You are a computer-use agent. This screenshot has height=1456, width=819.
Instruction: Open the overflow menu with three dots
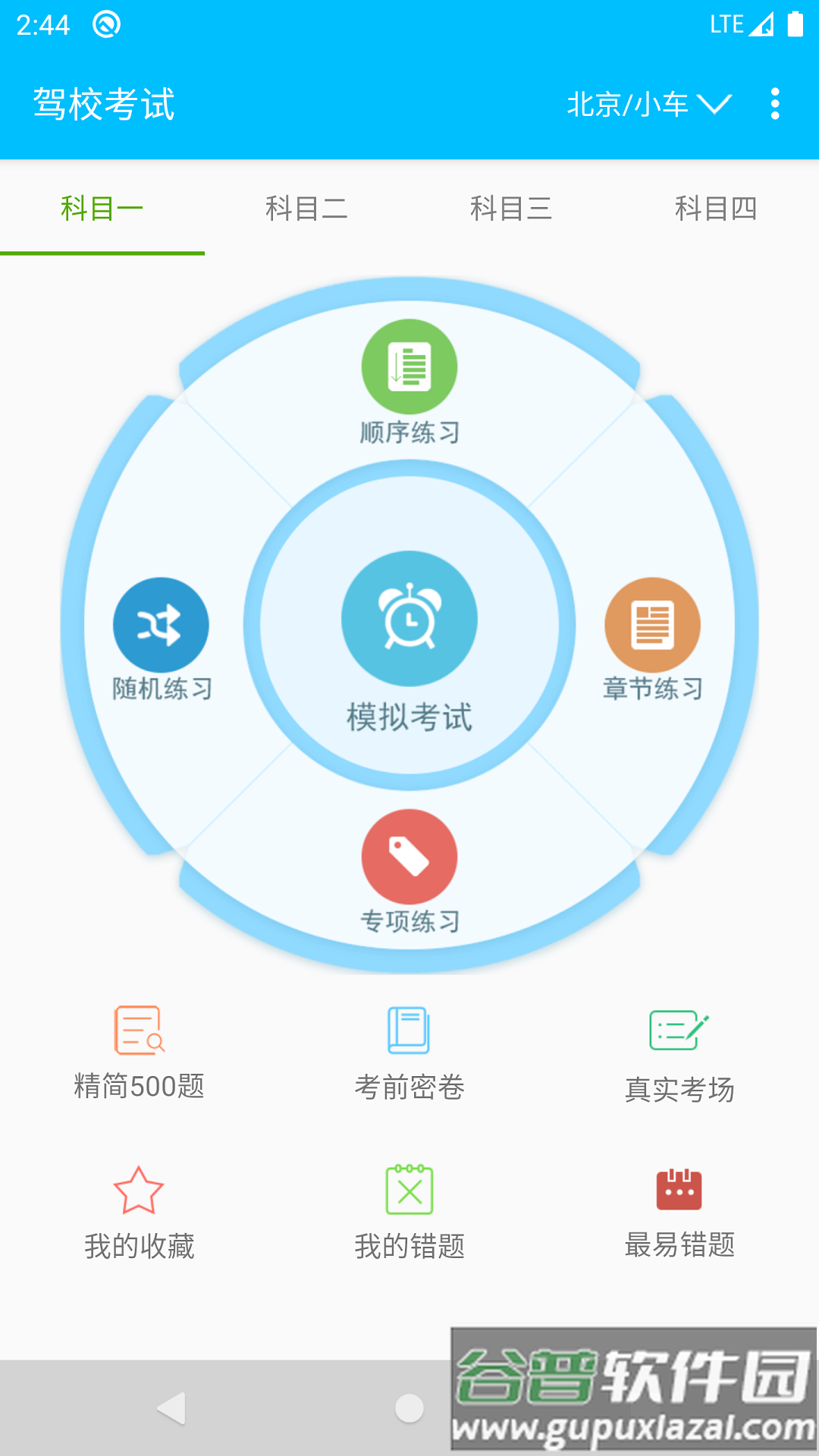point(773,104)
